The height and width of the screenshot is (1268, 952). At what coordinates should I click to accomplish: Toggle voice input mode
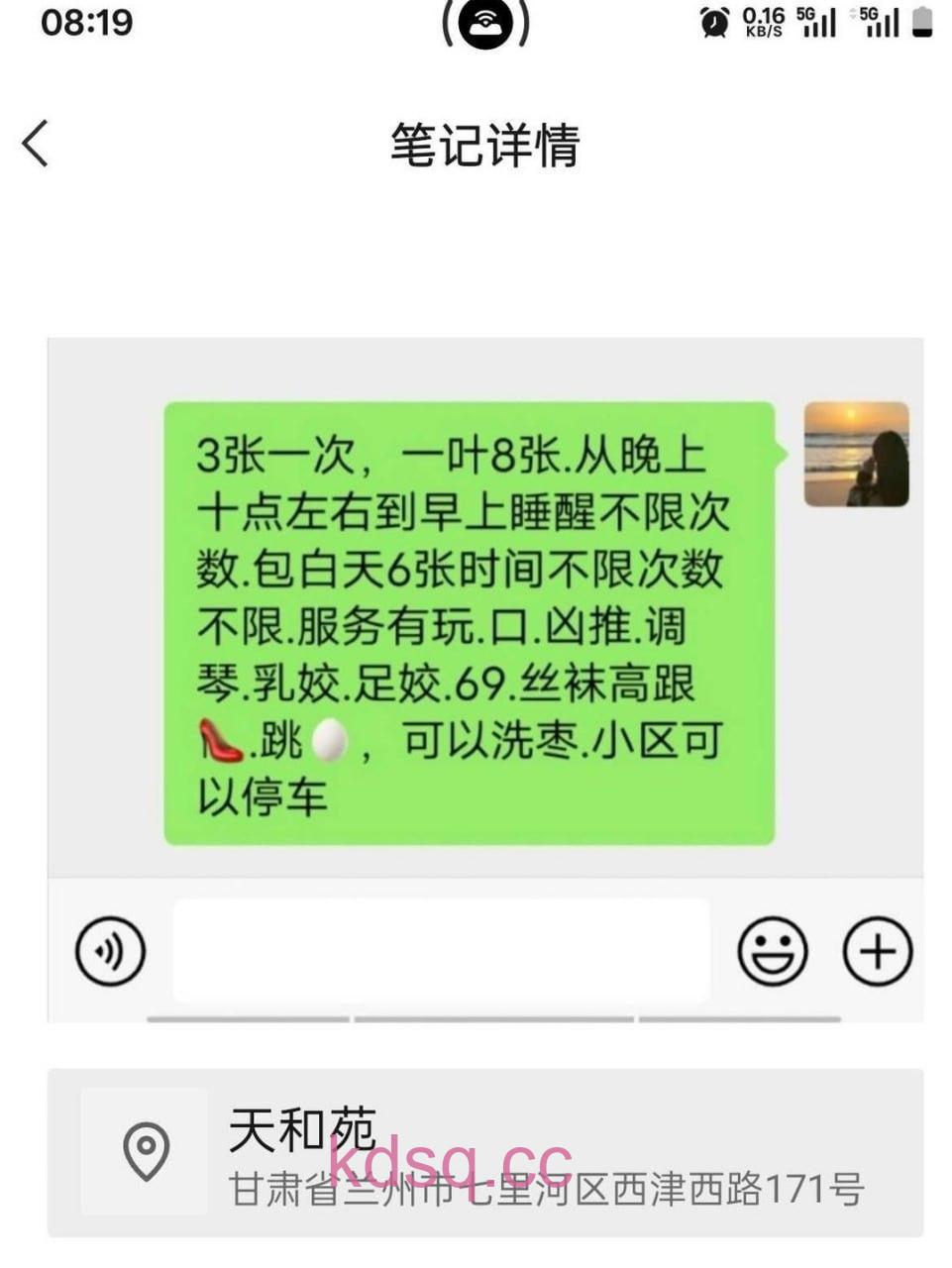coord(109,950)
